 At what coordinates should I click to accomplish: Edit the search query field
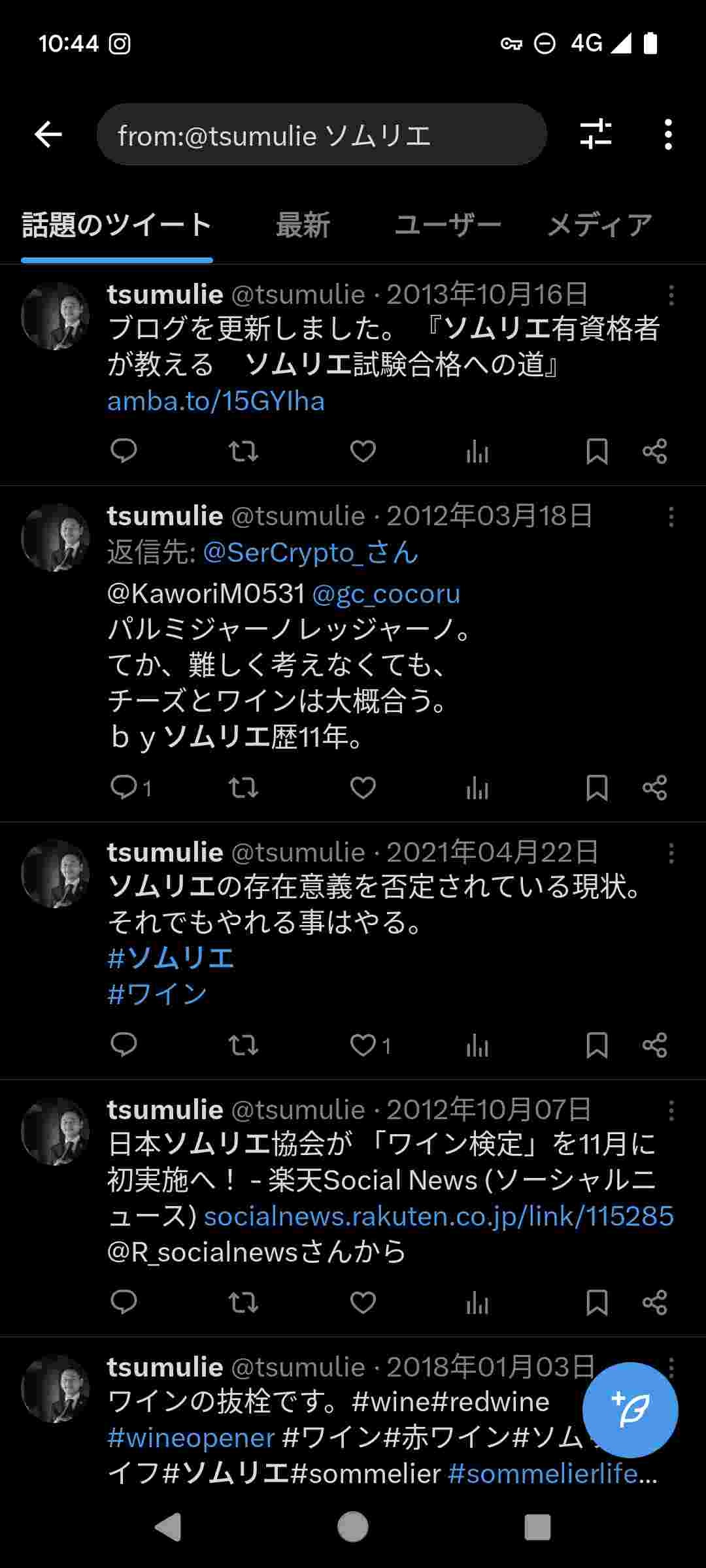[x=320, y=135]
